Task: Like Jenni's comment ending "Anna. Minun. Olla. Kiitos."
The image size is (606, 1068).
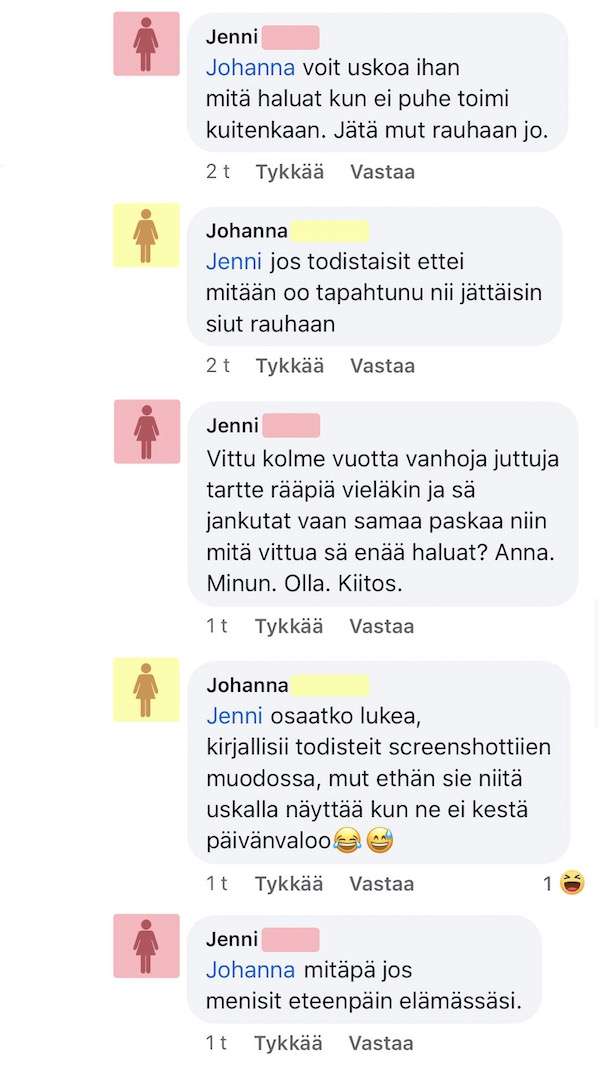Action: click(289, 626)
